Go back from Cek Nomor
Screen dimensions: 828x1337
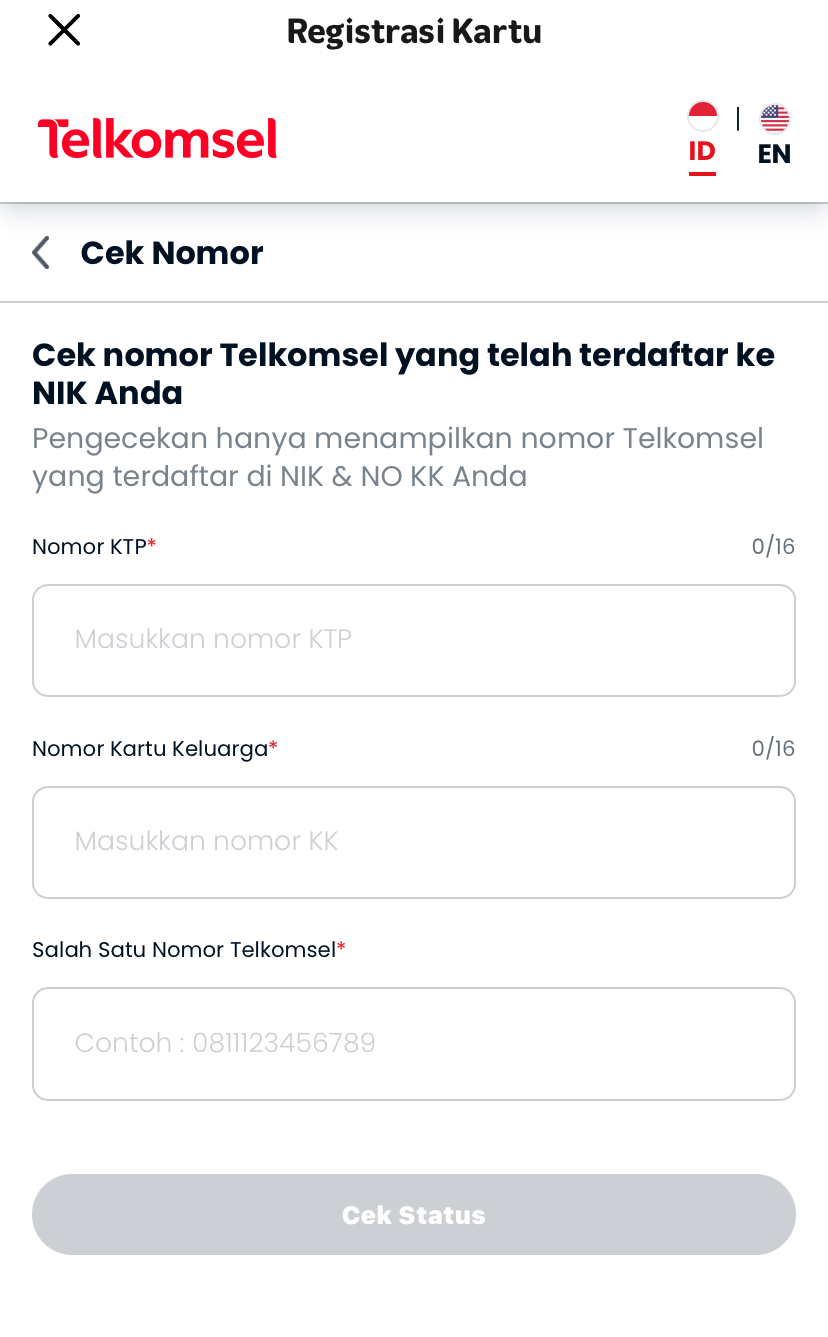[41, 253]
